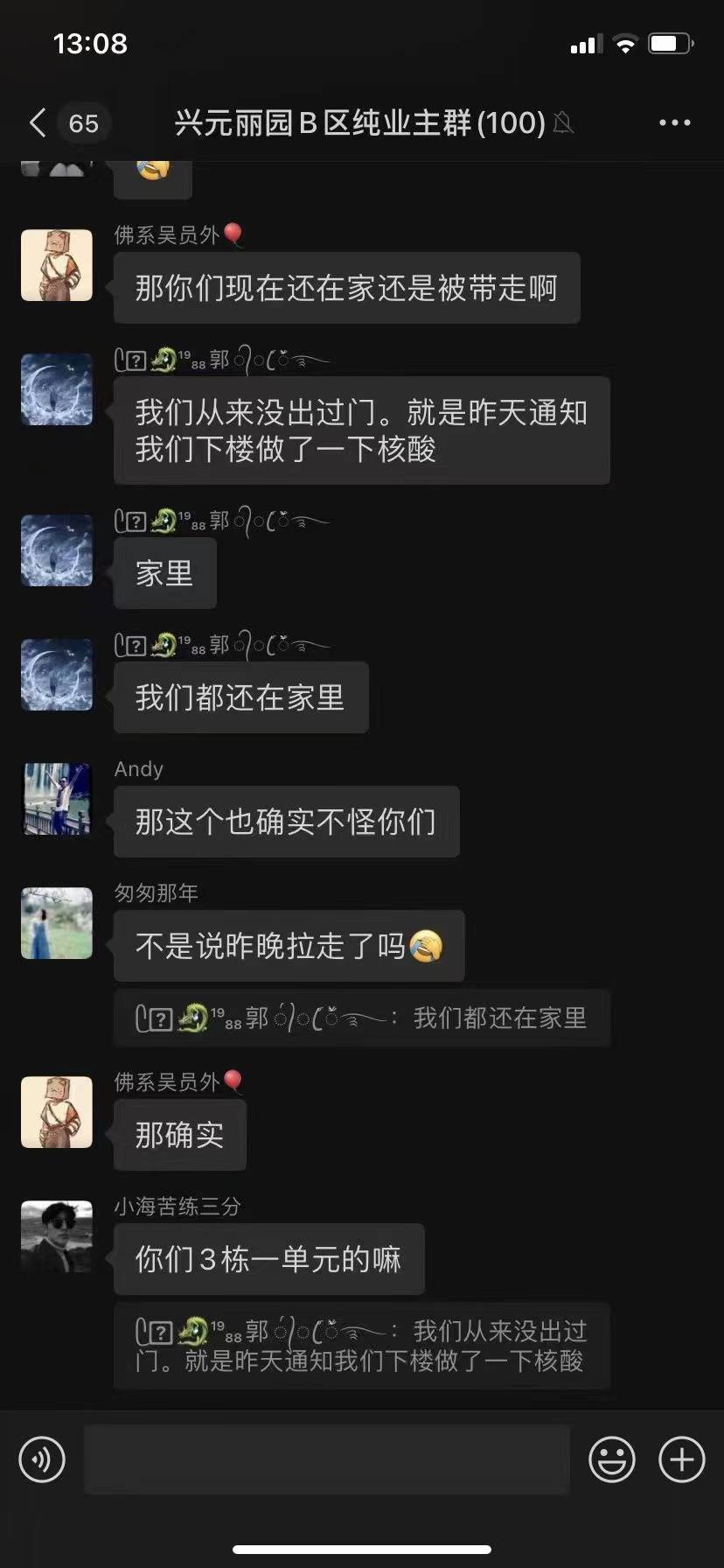The width and height of the screenshot is (724, 1568).
Task: View 小海苦练三分's avatar profile
Action: [57, 1236]
